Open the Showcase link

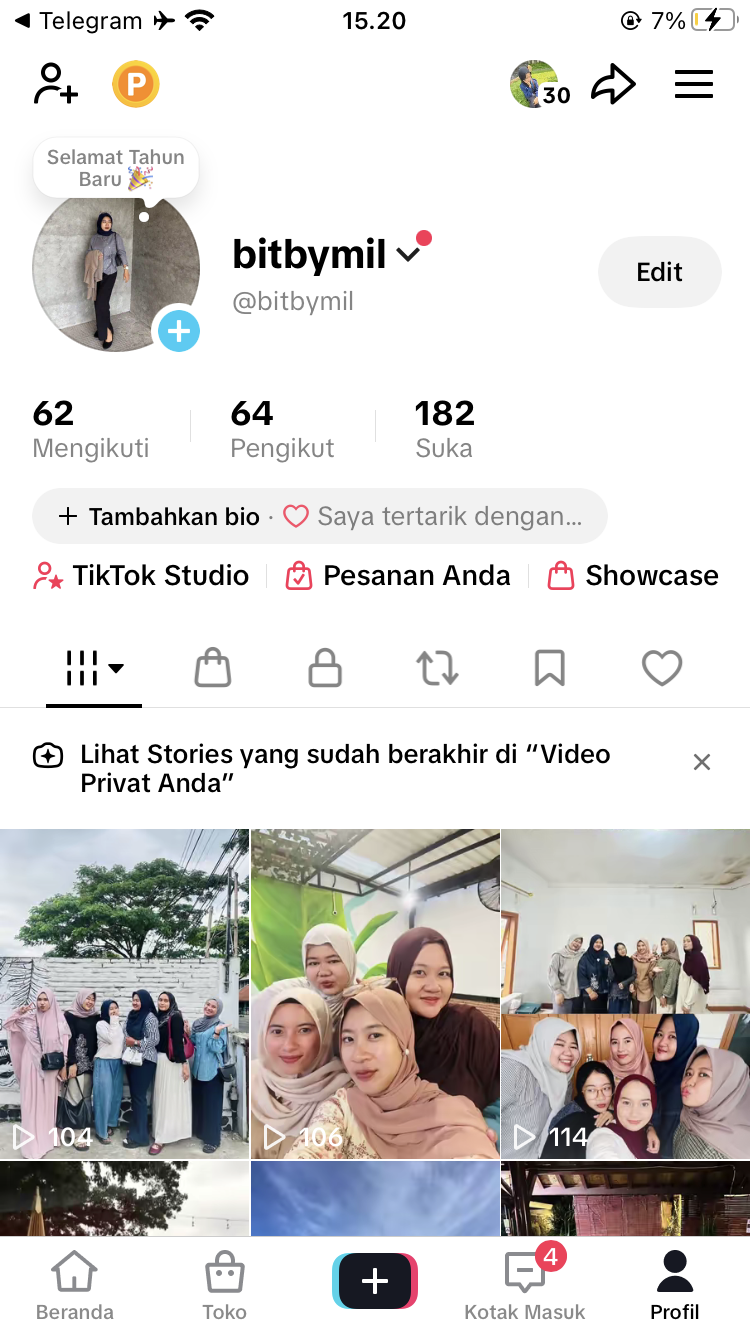tap(633, 576)
